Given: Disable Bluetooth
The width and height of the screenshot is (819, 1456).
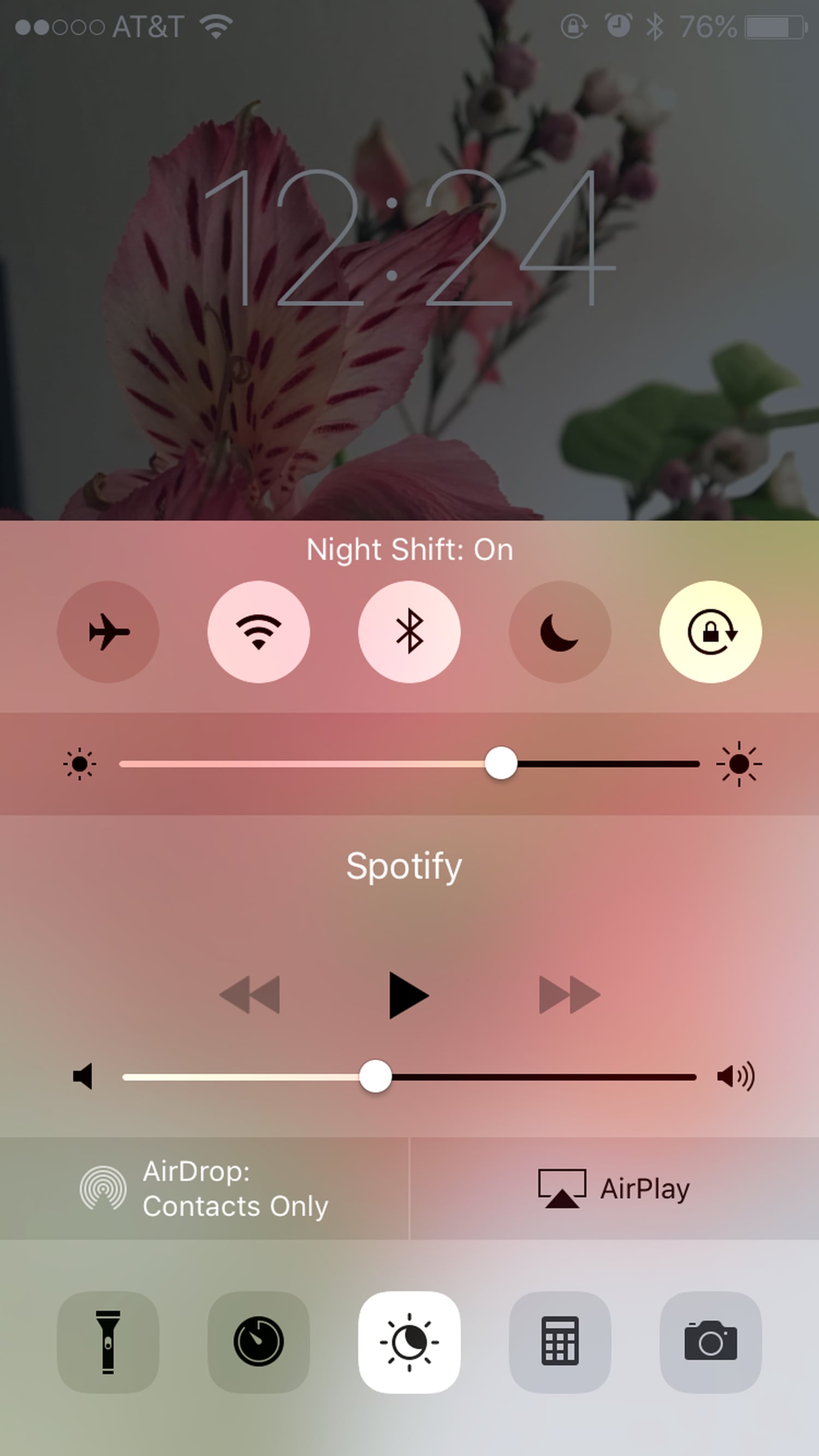Looking at the screenshot, I should [409, 631].
